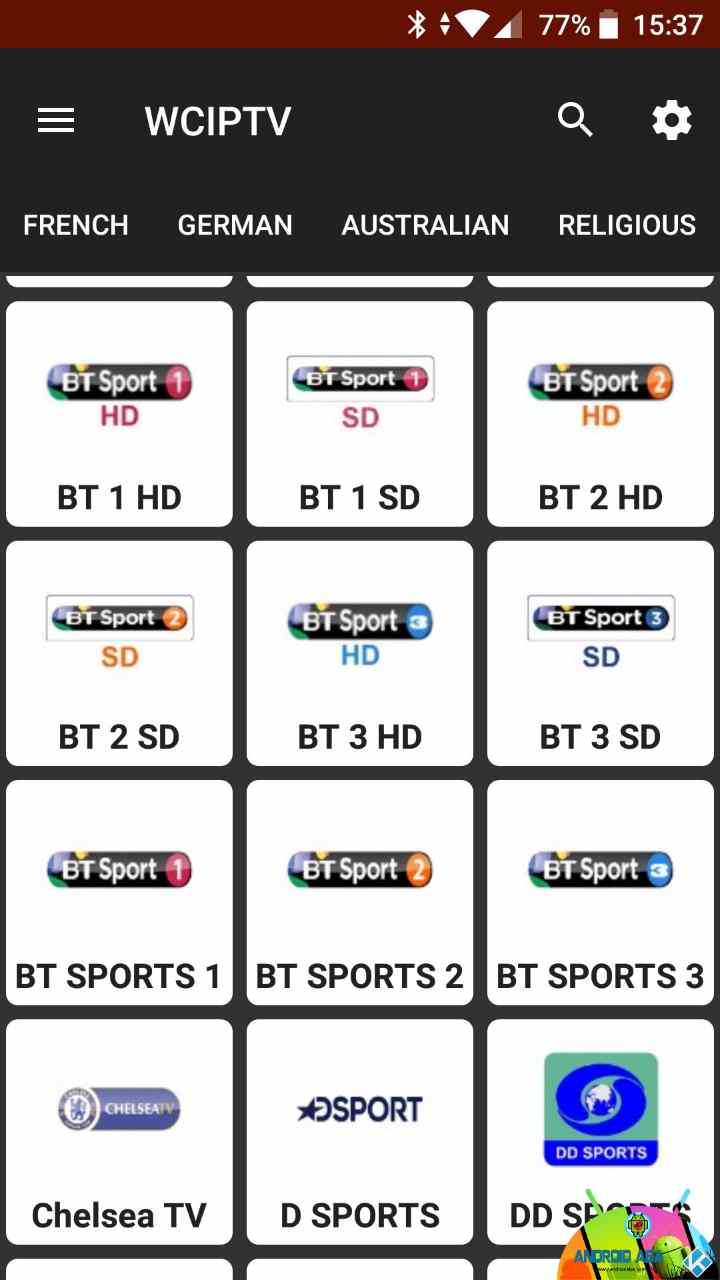The height and width of the screenshot is (1280, 720).
Task: Open the settings gear
Action: pos(671,121)
